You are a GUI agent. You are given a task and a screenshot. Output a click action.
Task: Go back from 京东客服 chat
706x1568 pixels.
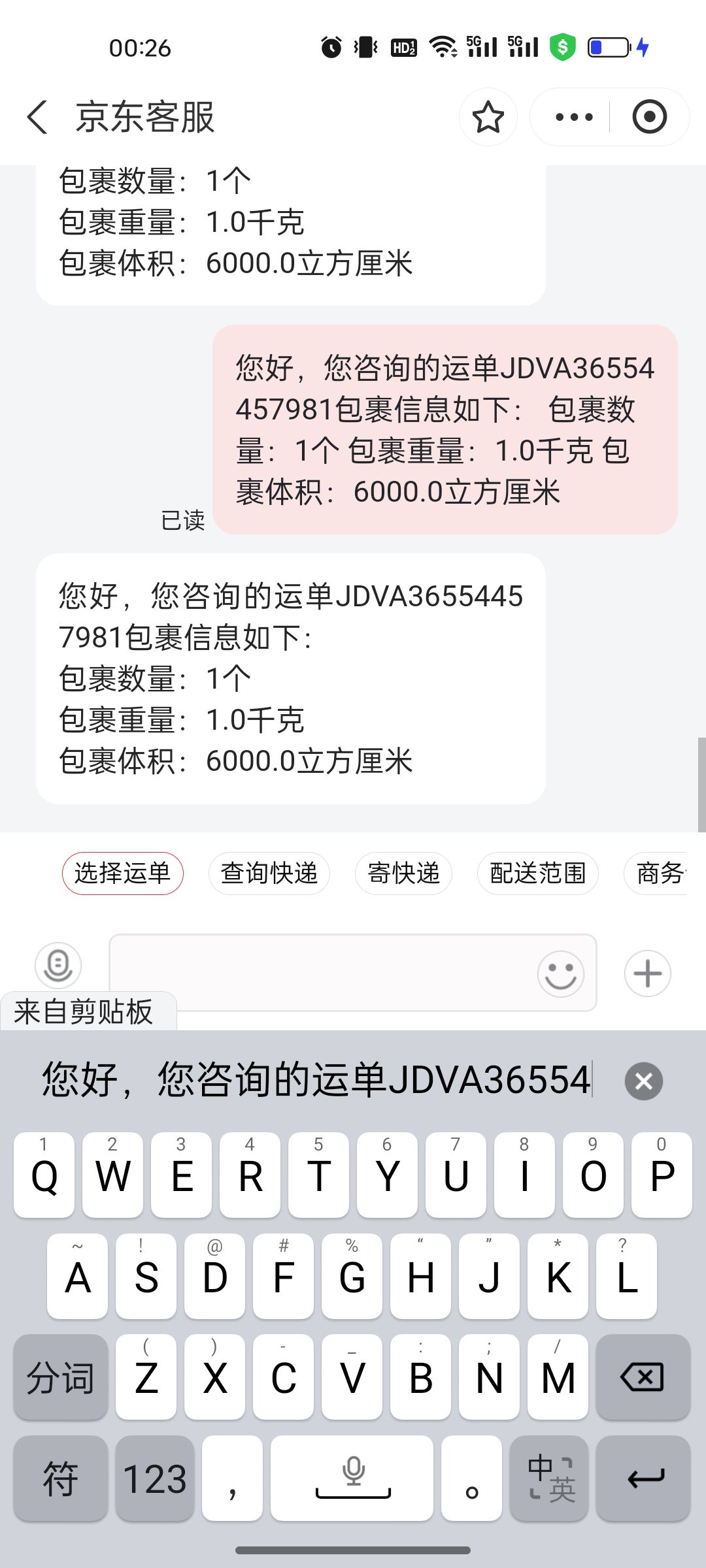tap(37, 118)
